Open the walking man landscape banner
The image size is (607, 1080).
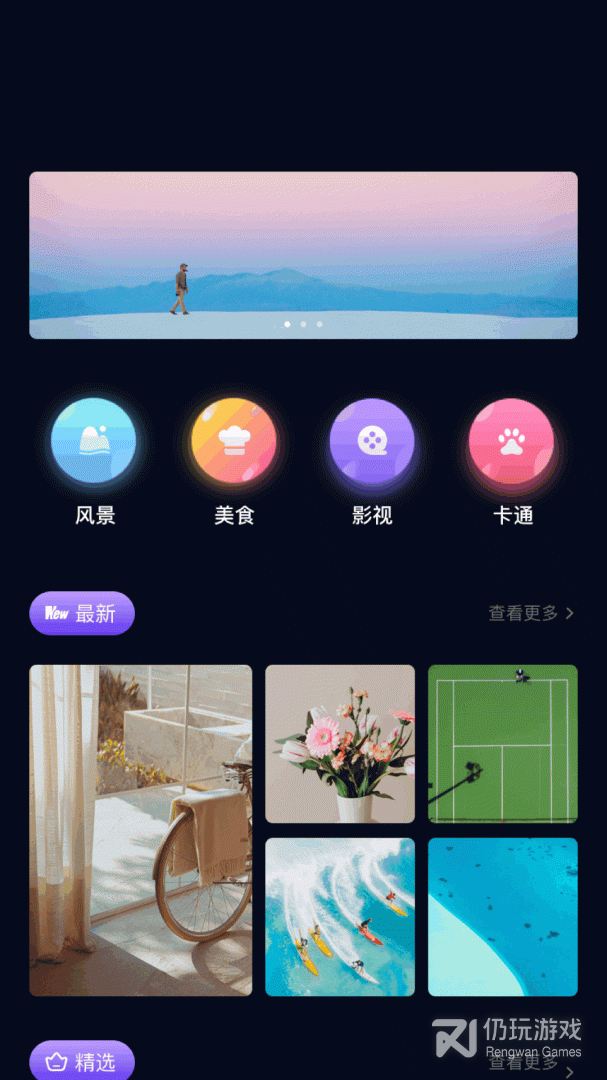tap(303, 255)
